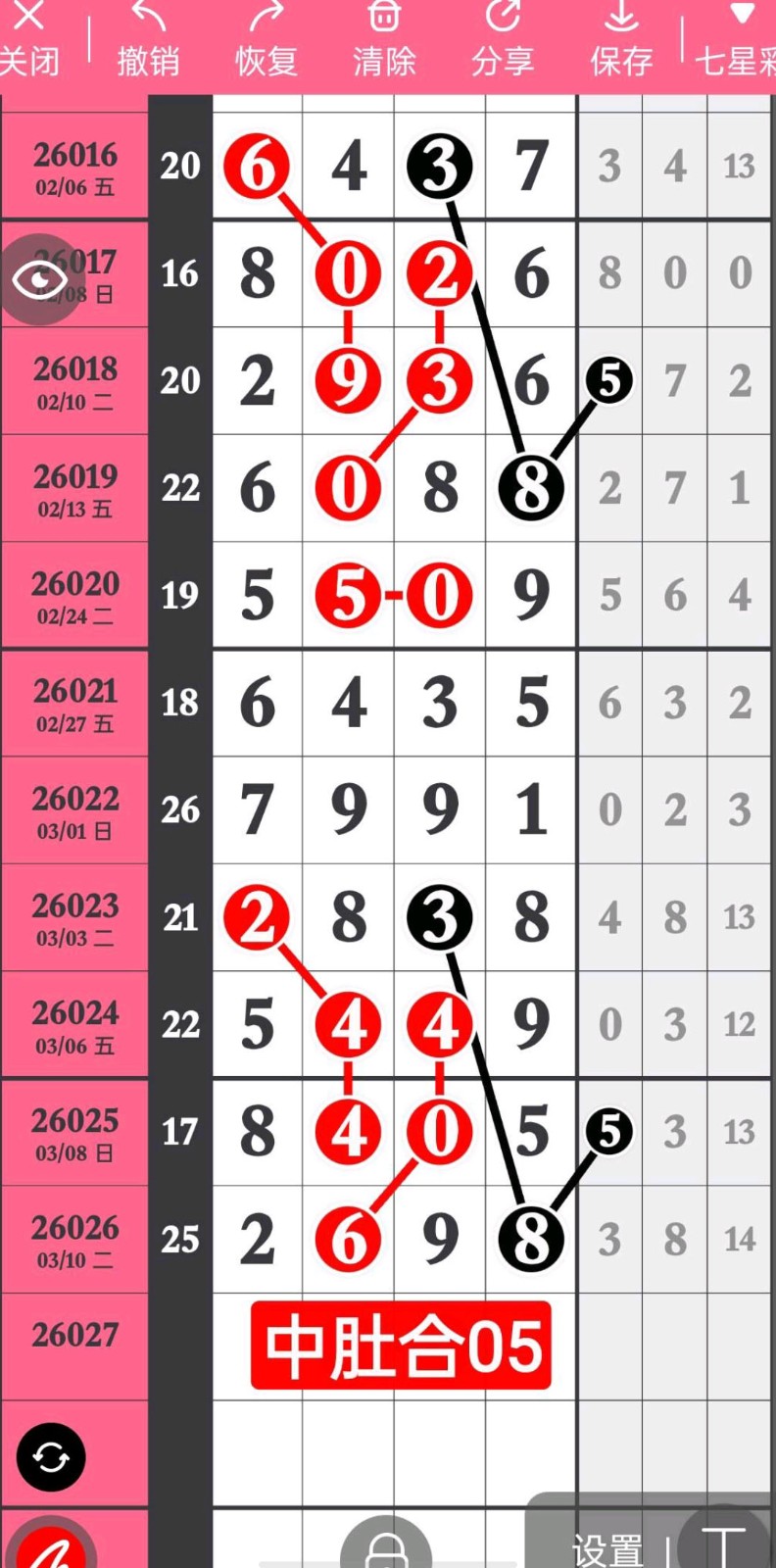Viewport: 776px width, 1568px height.
Task: Tap the black refresh circle button
Action: 51,1457
